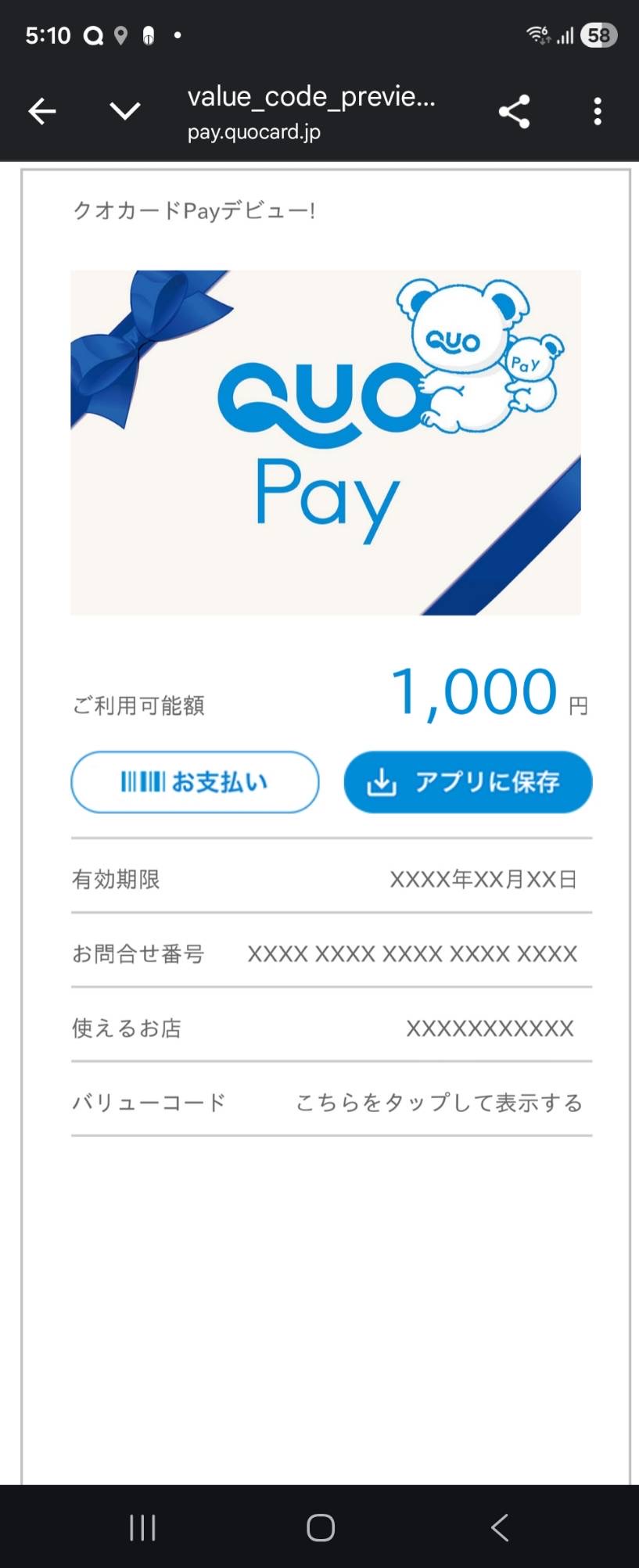Tap the download icon inside アプリに保存 button
639x1568 pixels.
(x=382, y=781)
